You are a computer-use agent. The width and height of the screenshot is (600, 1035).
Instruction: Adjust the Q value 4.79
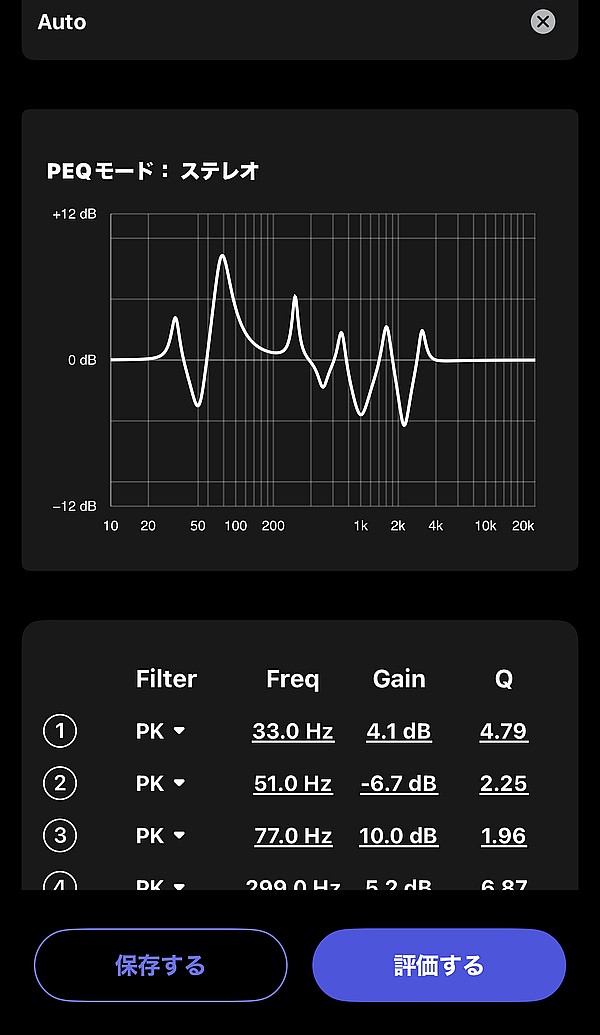[x=503, y=731]
